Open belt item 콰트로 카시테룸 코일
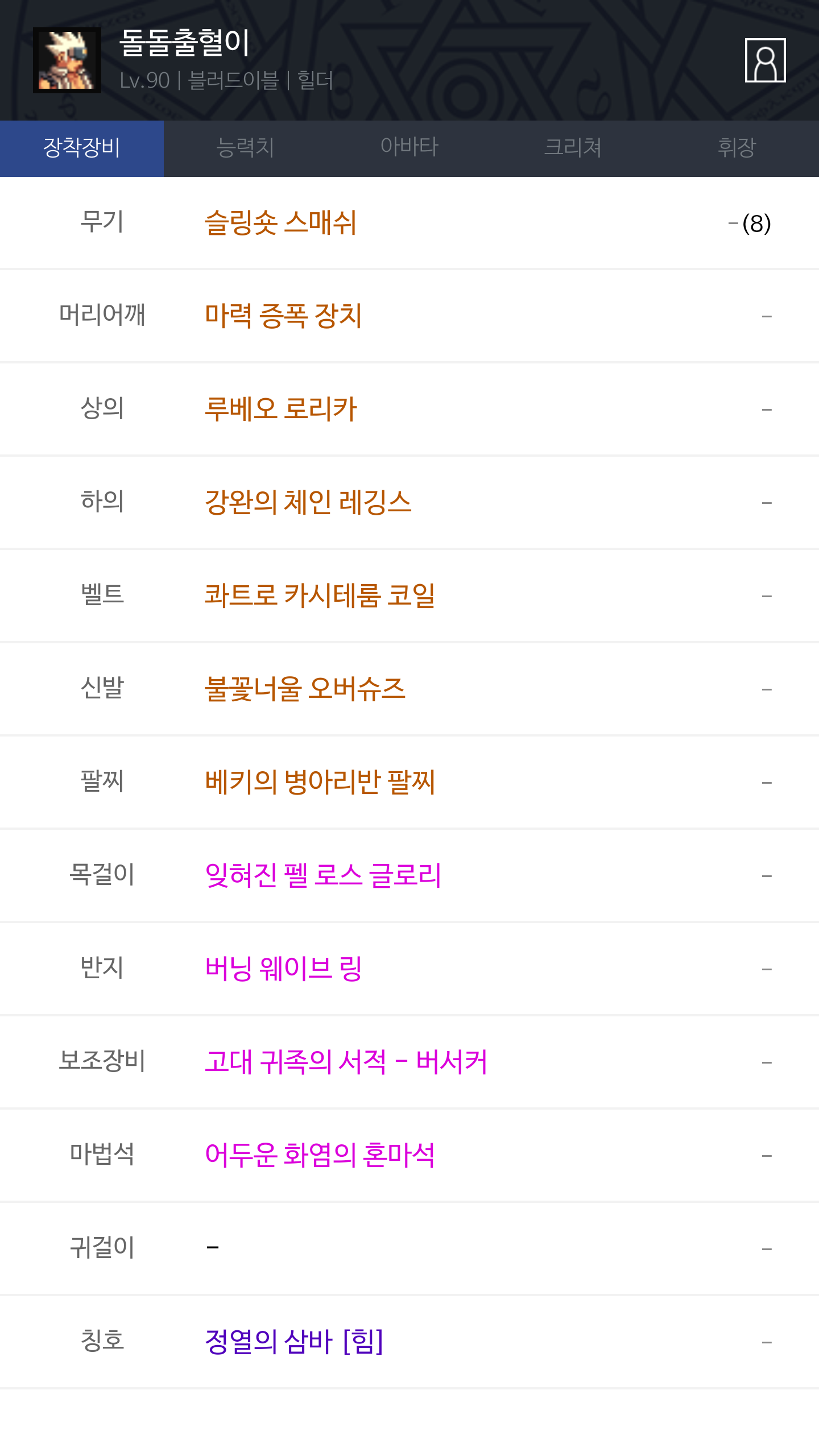 [x=320, y=595]
